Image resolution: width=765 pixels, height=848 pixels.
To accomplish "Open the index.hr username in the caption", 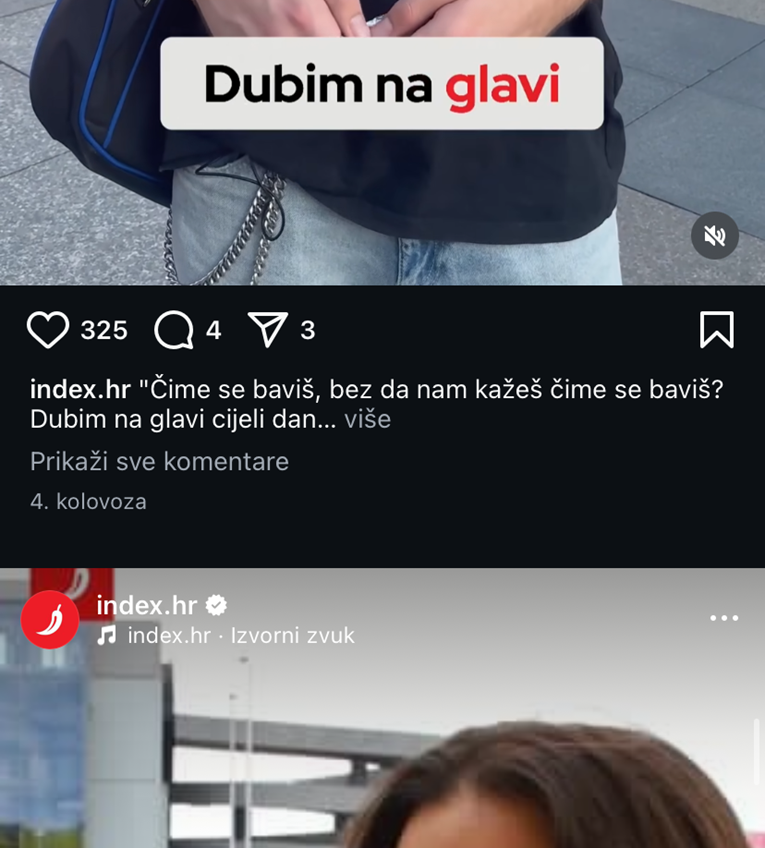I will tap(80, 389).
